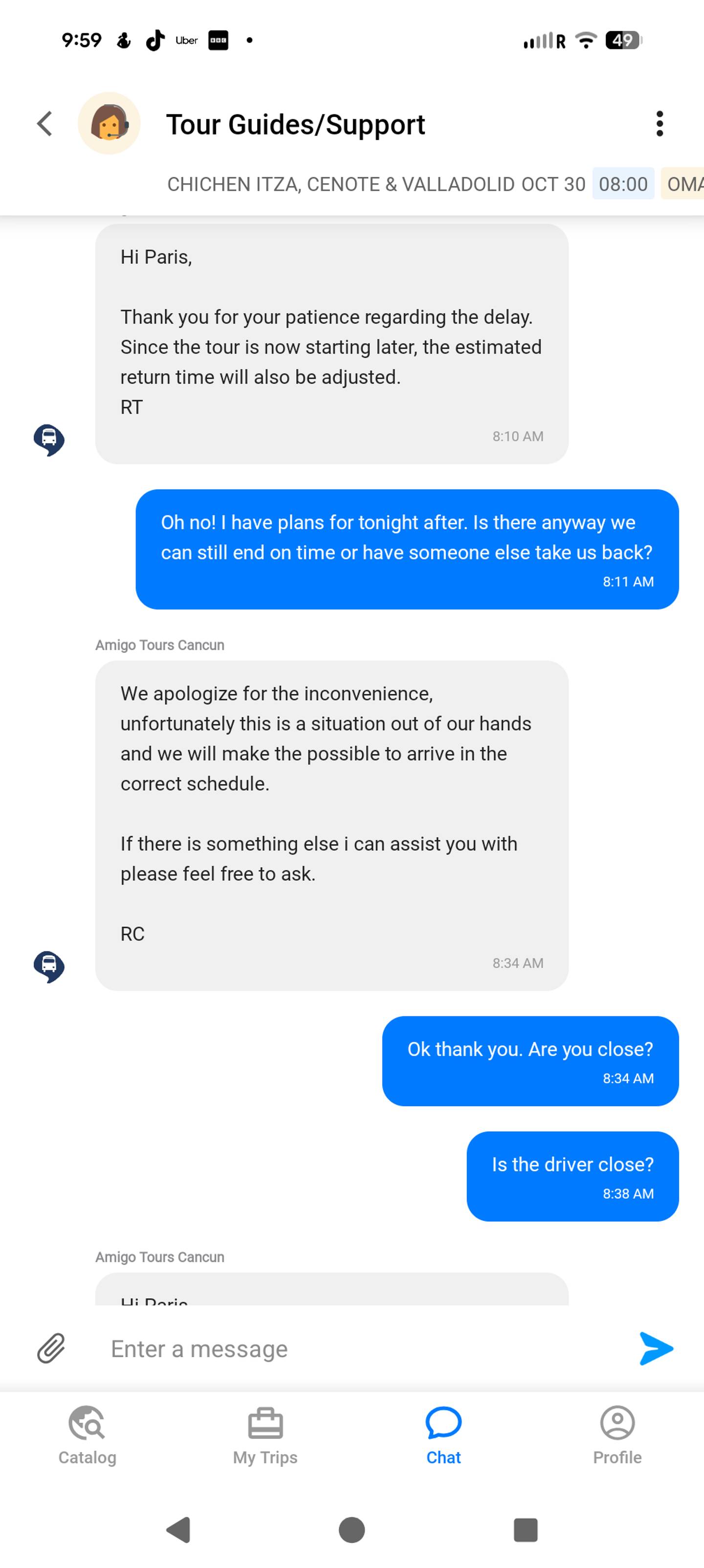Open the three-dot overflow menu
The height and width of the screenshot is (1568, 704).
click(659, 124)
